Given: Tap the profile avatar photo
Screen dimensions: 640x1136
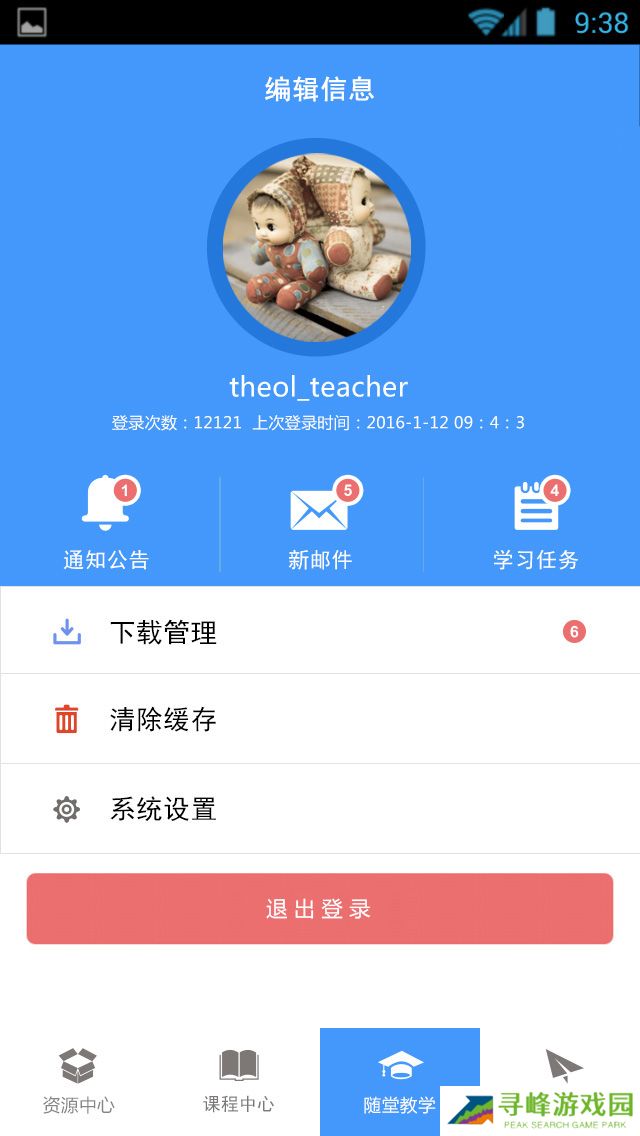Looking at the screenshot, I should coord(316,247).
